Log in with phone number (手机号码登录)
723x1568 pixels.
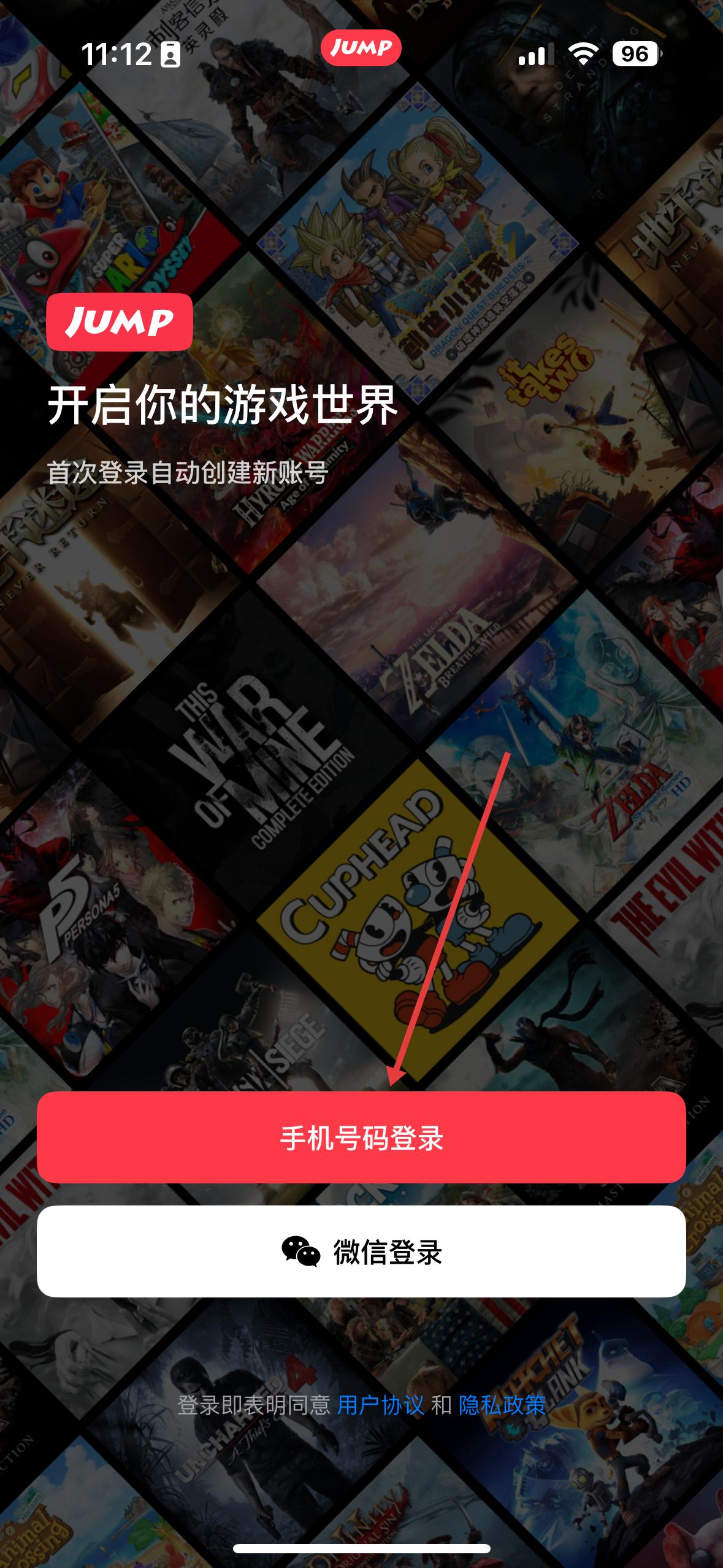[361, 1138]
